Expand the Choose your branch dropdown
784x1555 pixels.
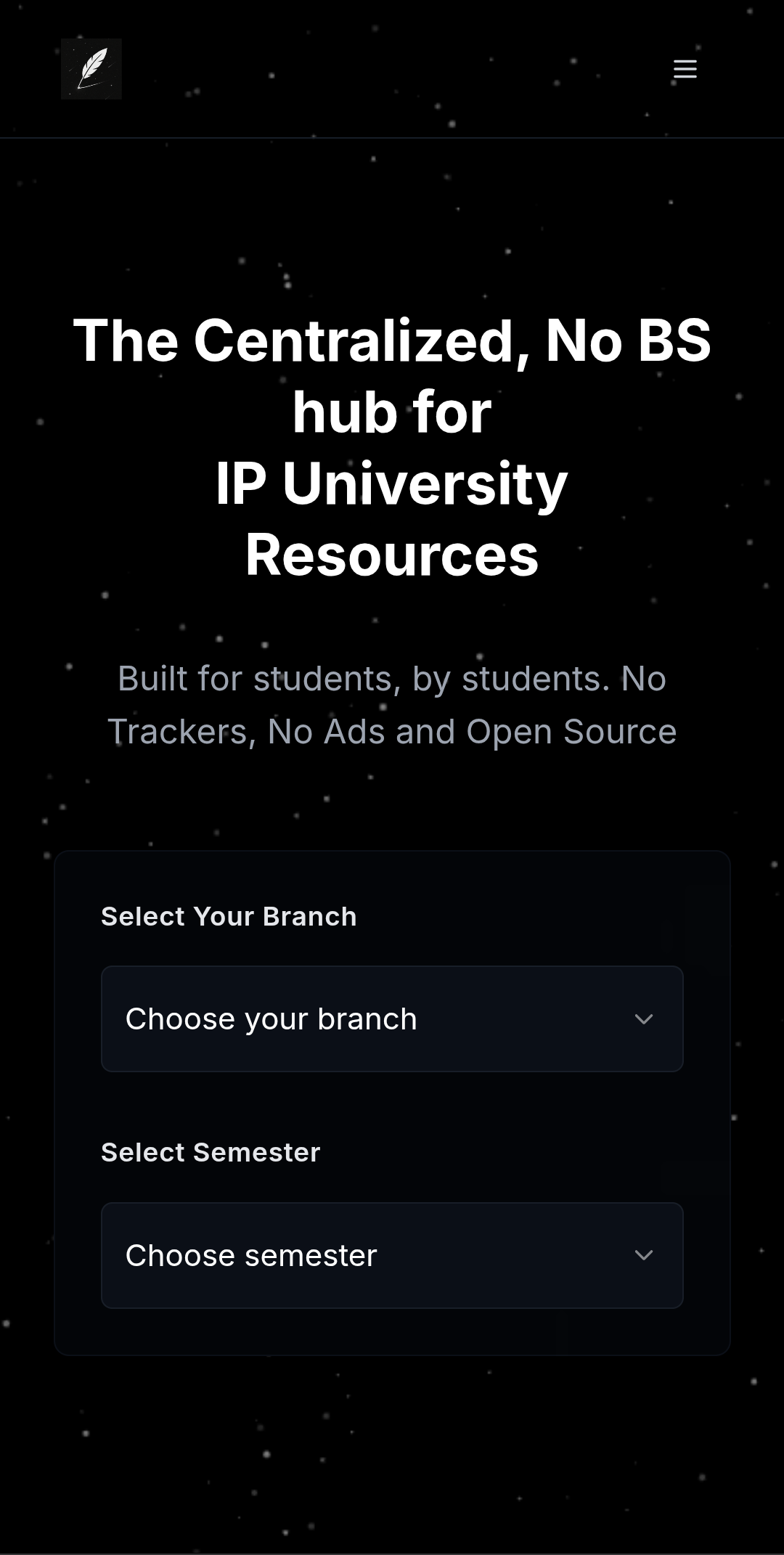pyautogui.click(x=392, y=1019)
